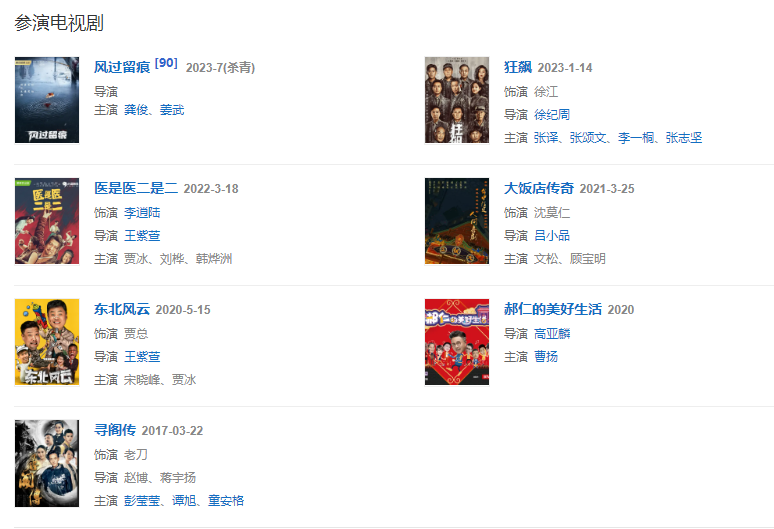Screen dimensions: 774x529
Task: Open actor 姜武's page
Action: click(172, 110)
